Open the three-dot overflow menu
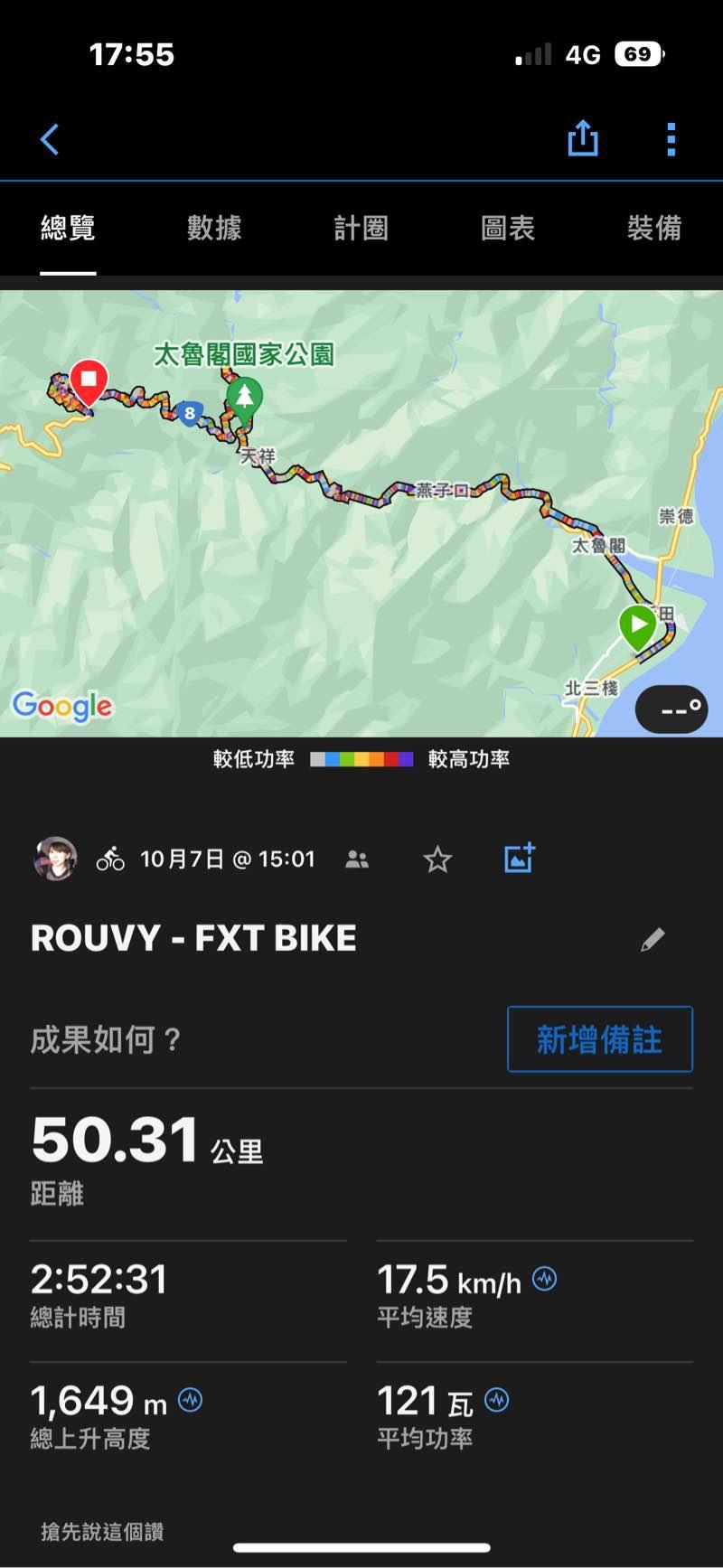This screenshot has width=723, height=1568. [671, 140]
